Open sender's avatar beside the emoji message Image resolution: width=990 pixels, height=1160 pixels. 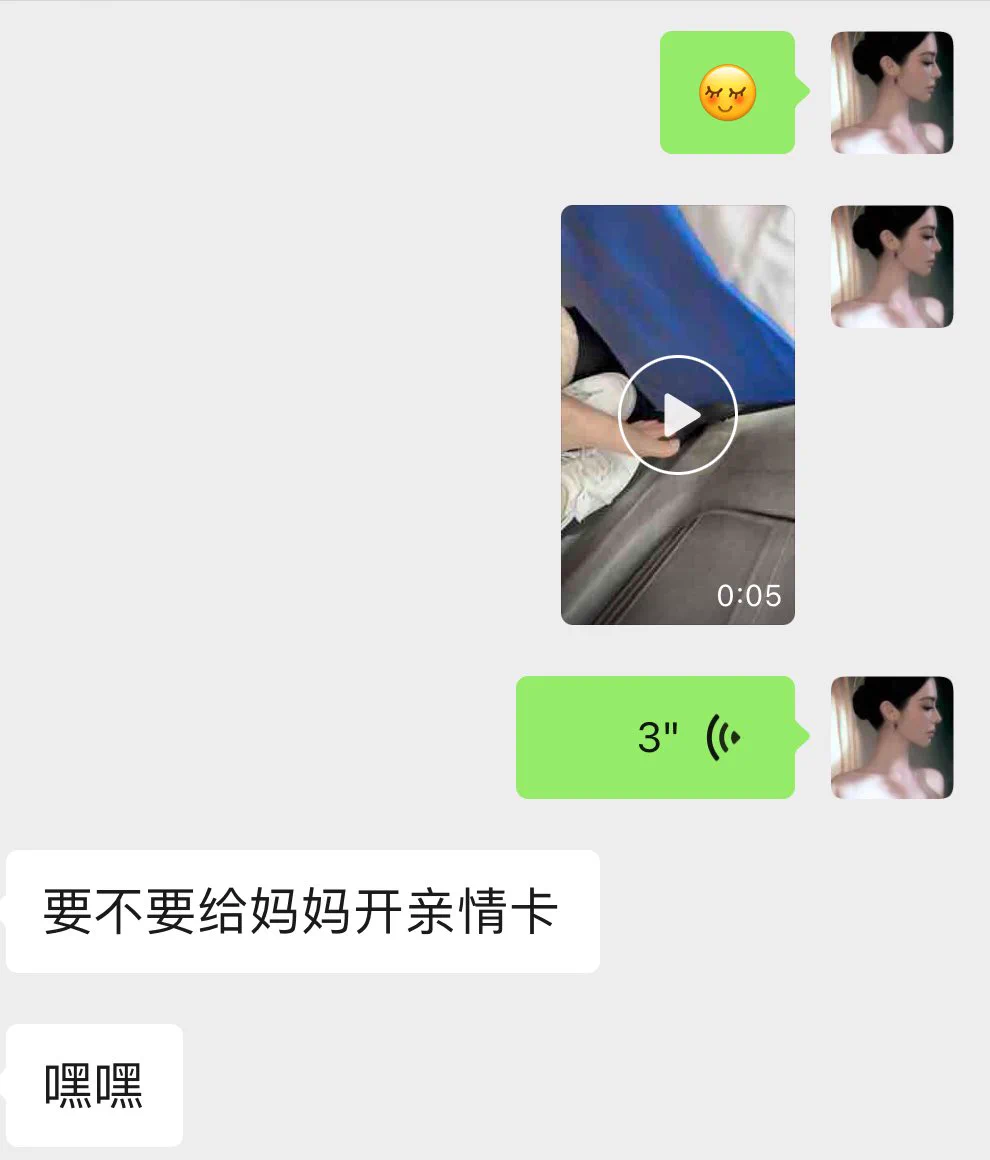tap(892, 93)
